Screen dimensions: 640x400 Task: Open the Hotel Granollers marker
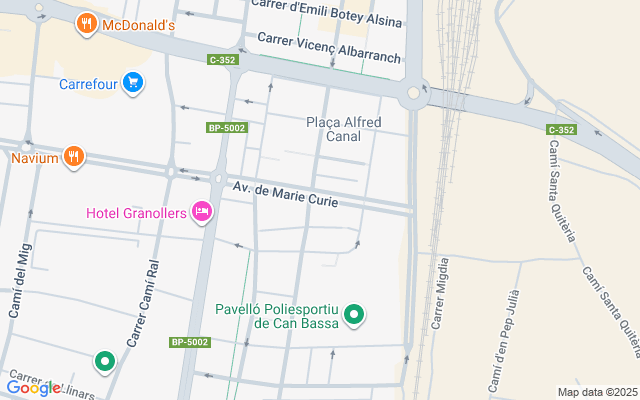(x=202, y=212)
